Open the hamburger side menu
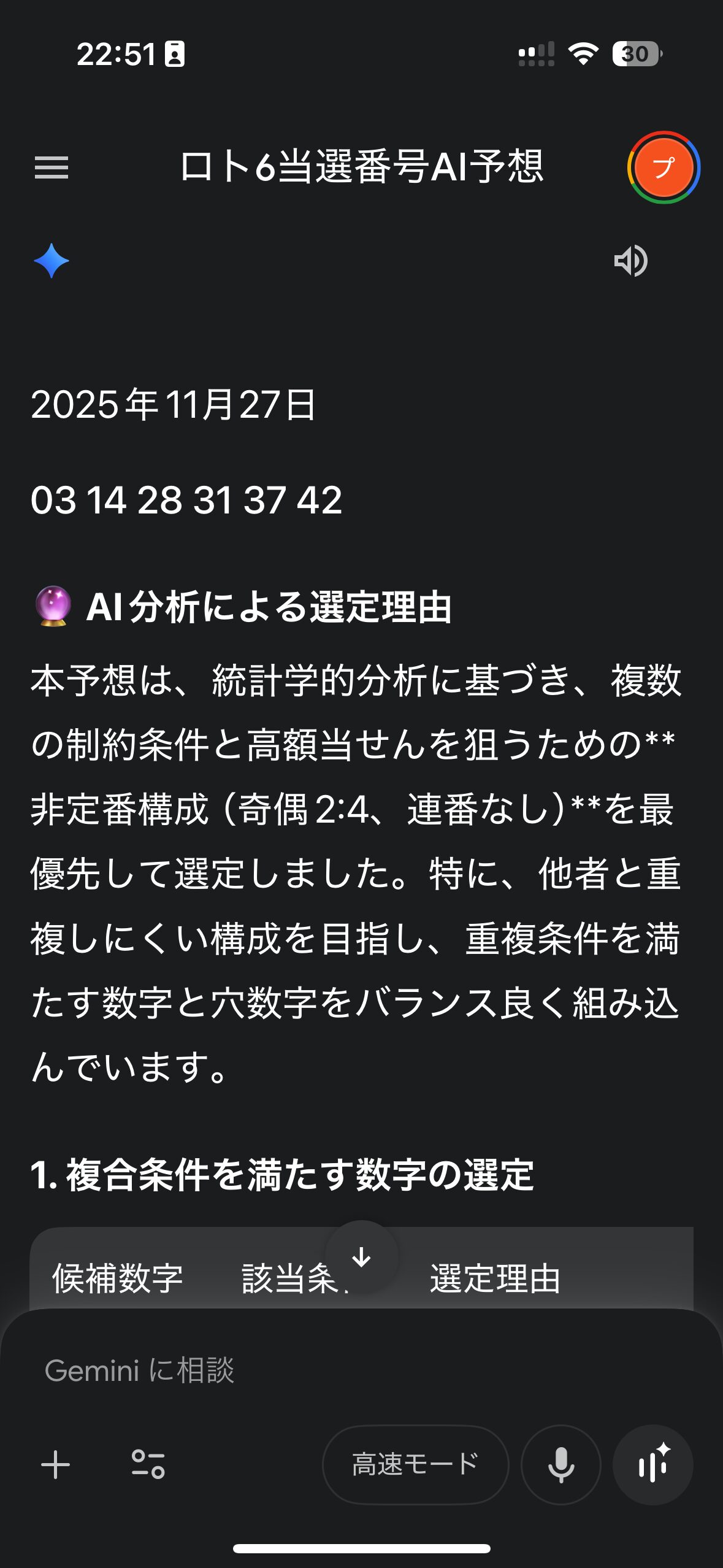 tap(52, 167)
